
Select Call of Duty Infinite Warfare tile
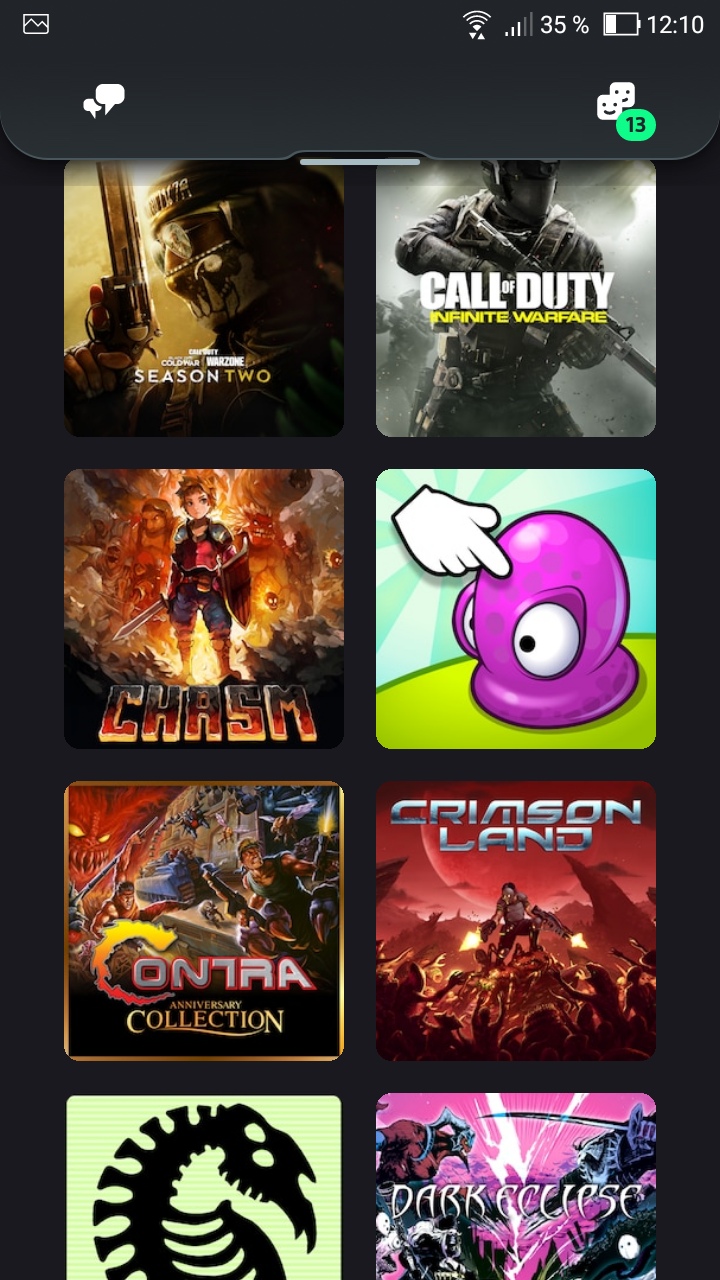click(x=516, y=297)
